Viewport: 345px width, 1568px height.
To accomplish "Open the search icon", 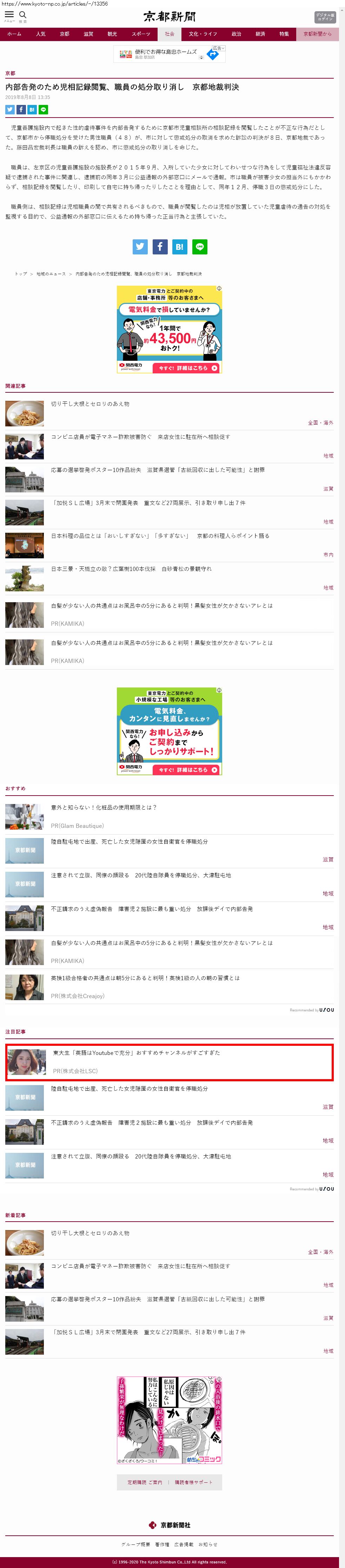I will [x=22, y=15].
